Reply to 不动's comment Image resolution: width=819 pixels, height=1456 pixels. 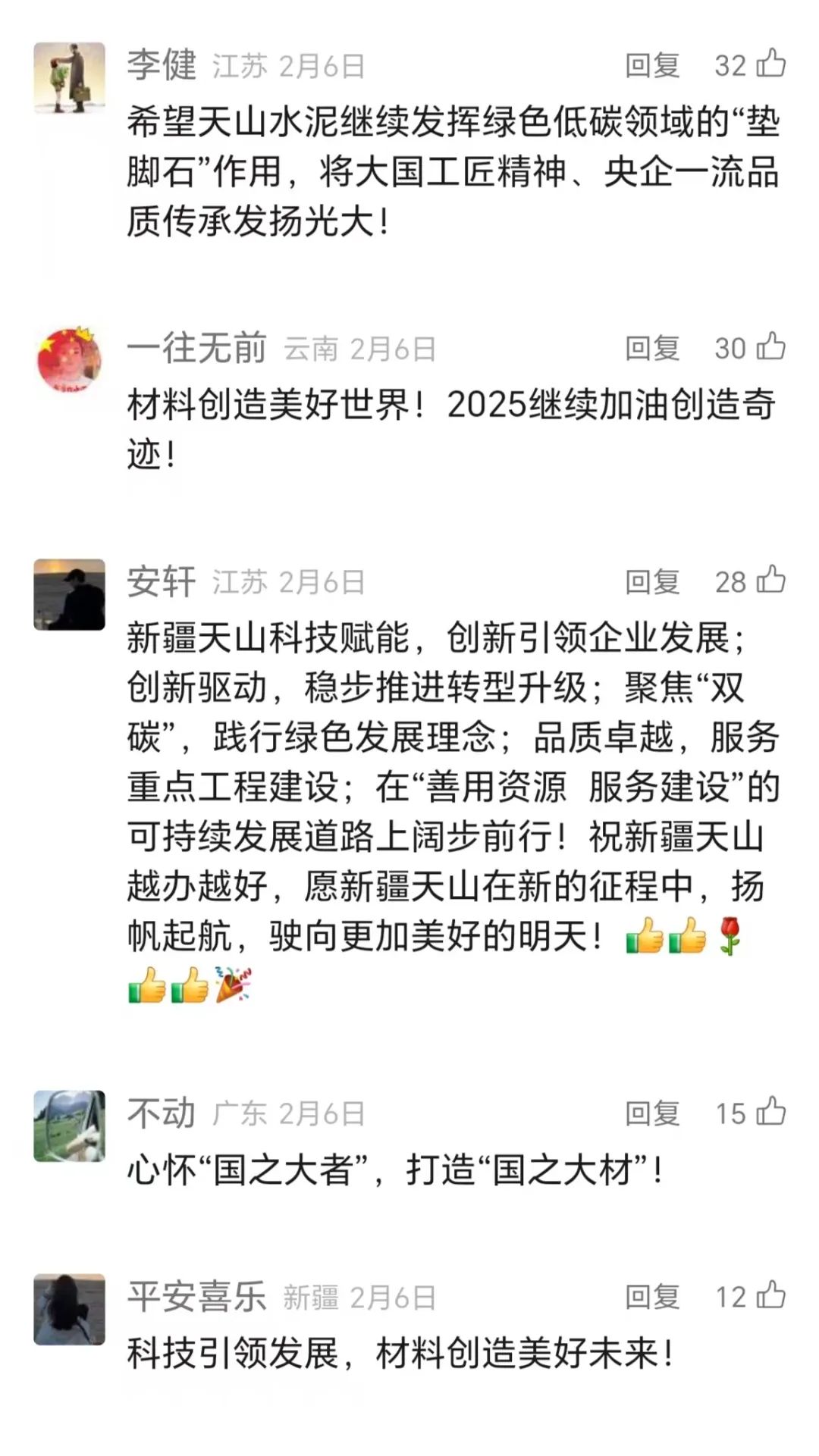coord(652,1113)
